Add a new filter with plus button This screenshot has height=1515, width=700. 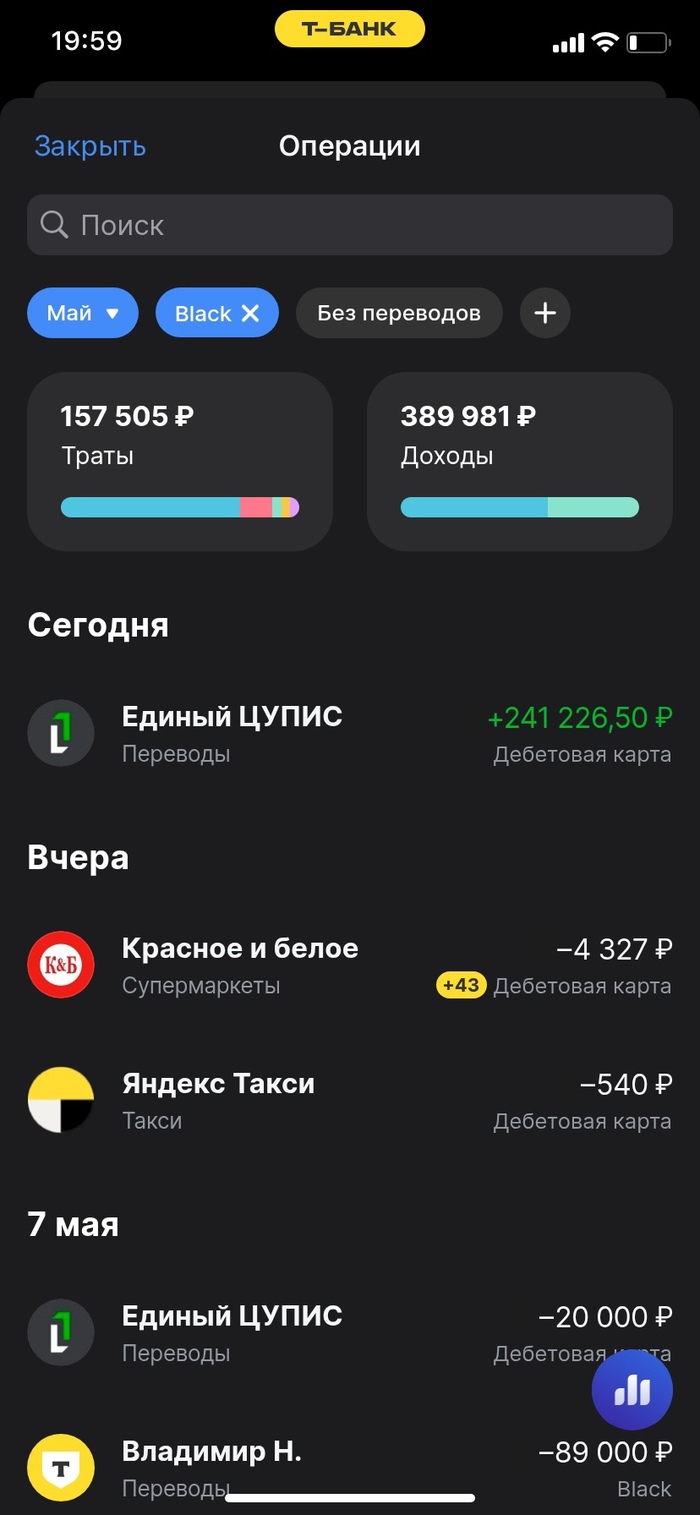pyautogui.click(x=545, y=313)
